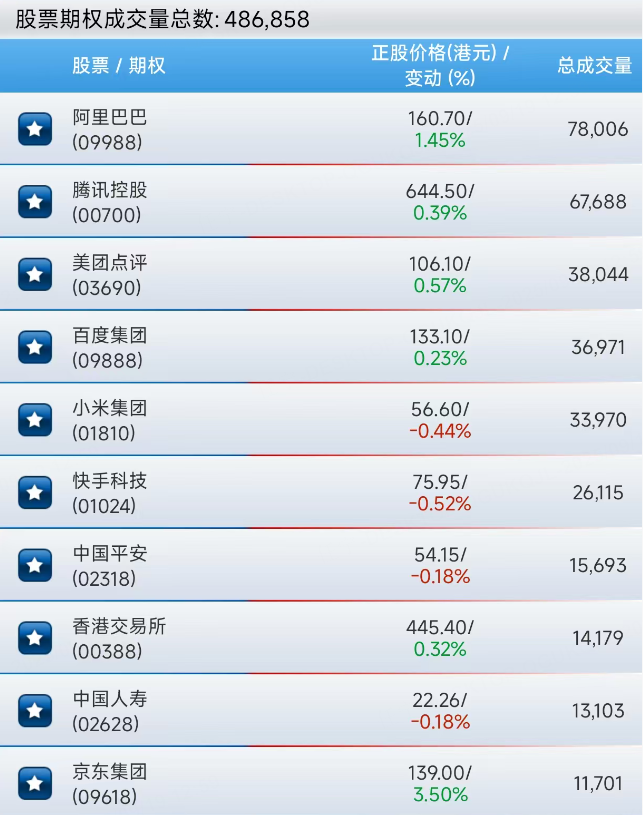View the 腾讯控股 stock options row
Image resolution: width=643 pixels, height=815 pixels.
click(110, 203)
